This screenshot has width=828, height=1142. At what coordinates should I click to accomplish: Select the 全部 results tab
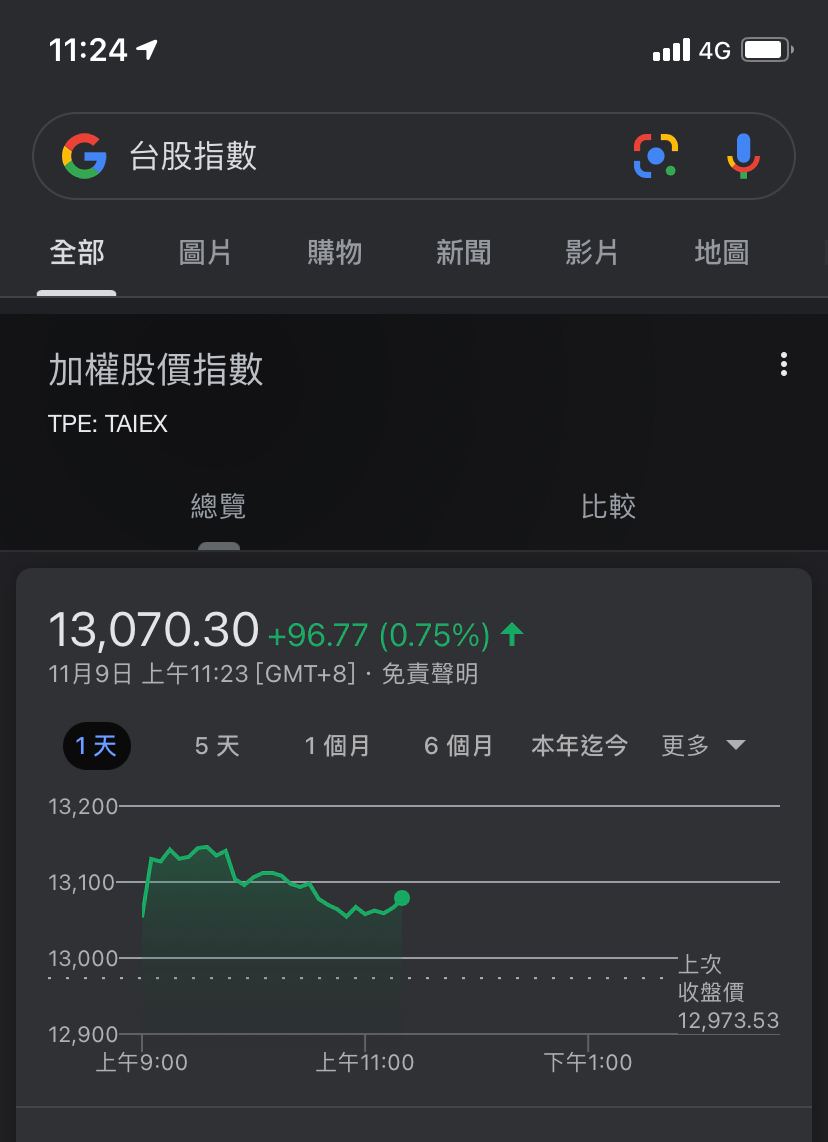click(77, 253)
